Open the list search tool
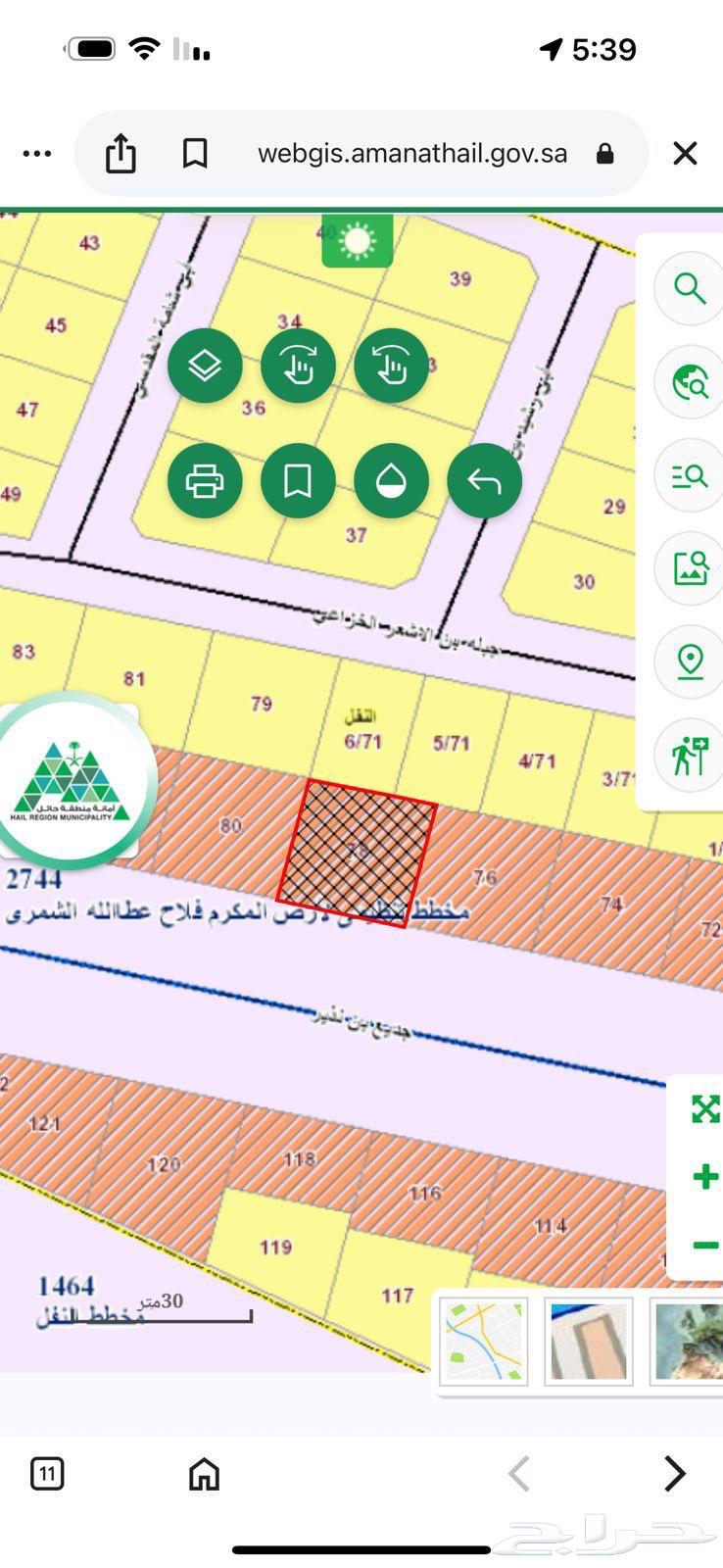723x1568 pixels. pyautogui.click(x=690, y=476)
